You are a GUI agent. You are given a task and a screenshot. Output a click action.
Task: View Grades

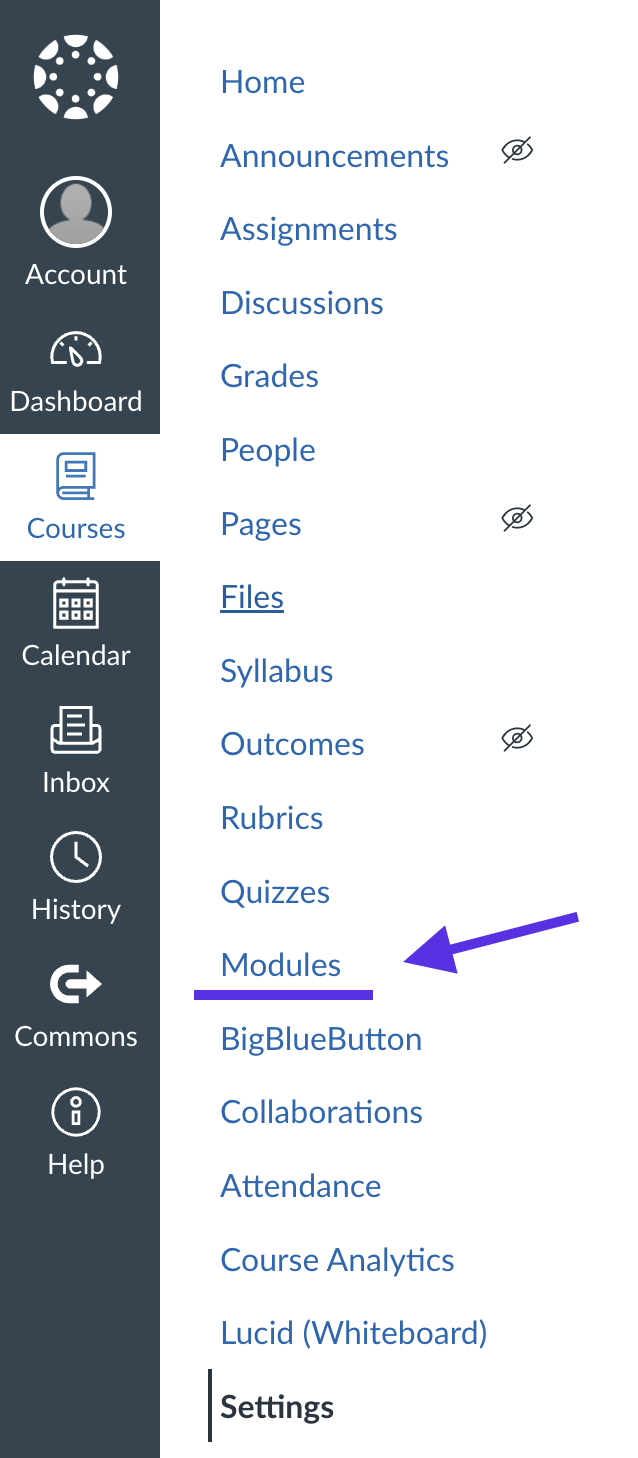270,376
